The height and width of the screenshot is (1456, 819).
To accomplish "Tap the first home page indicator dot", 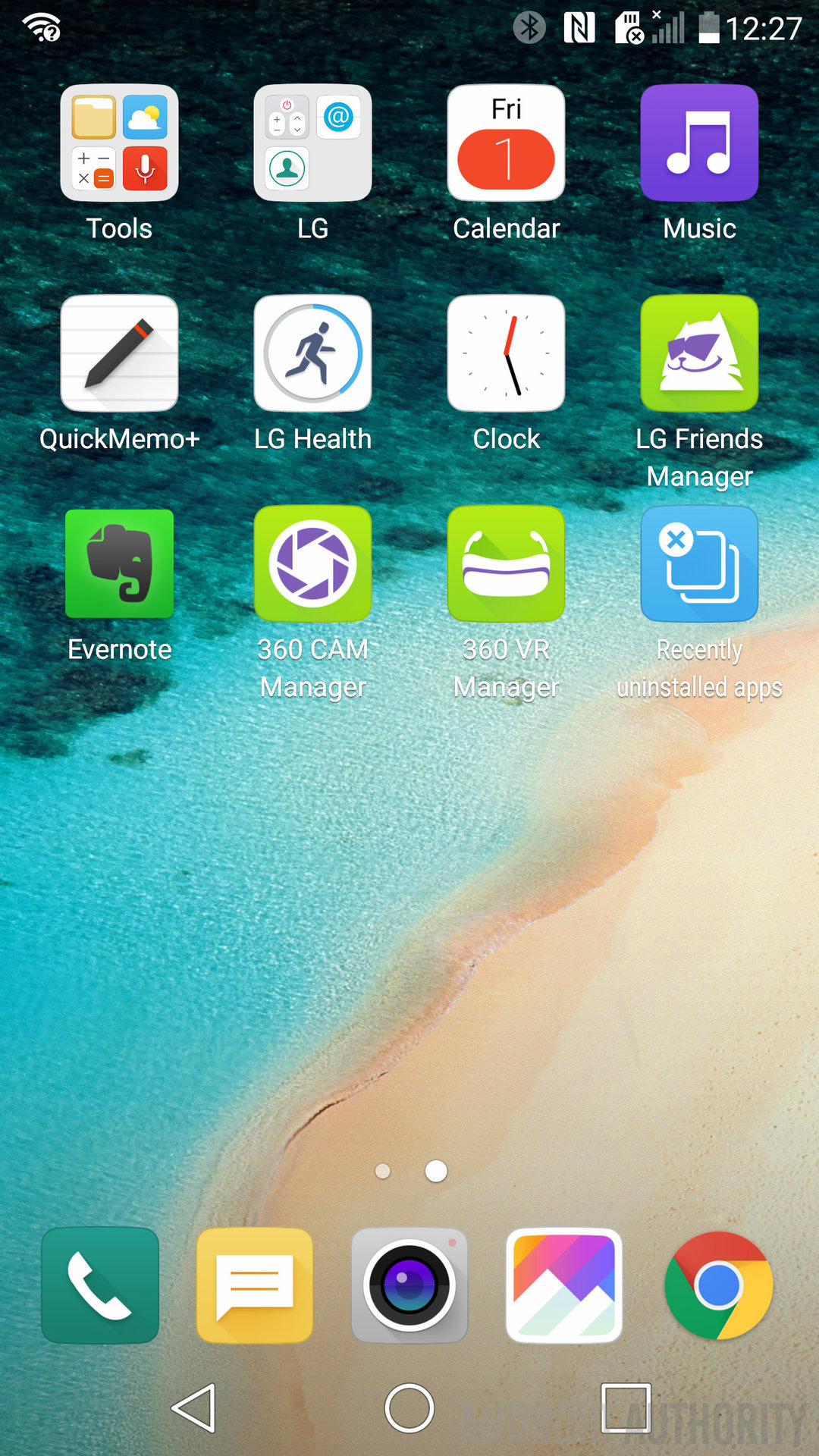I will click(383, 1172).
